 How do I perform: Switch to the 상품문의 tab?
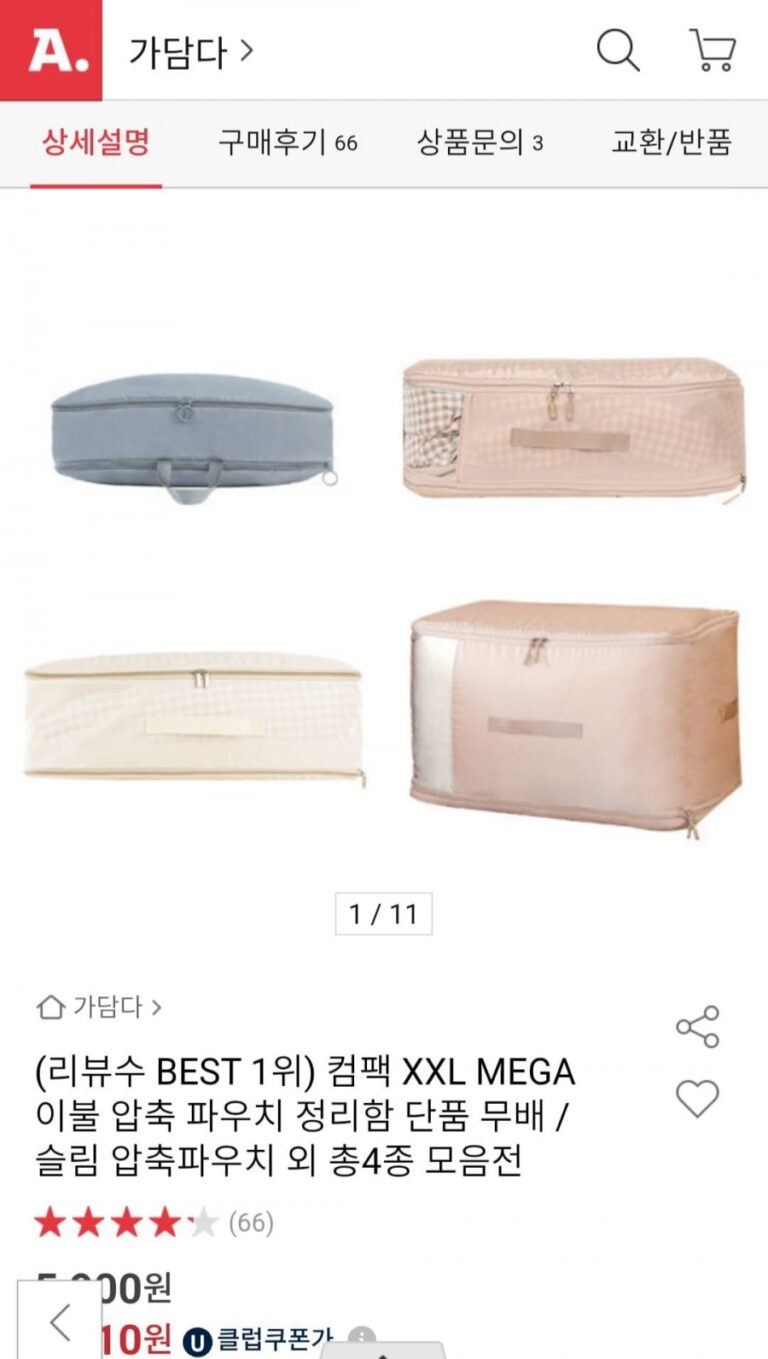coord(480,142)
